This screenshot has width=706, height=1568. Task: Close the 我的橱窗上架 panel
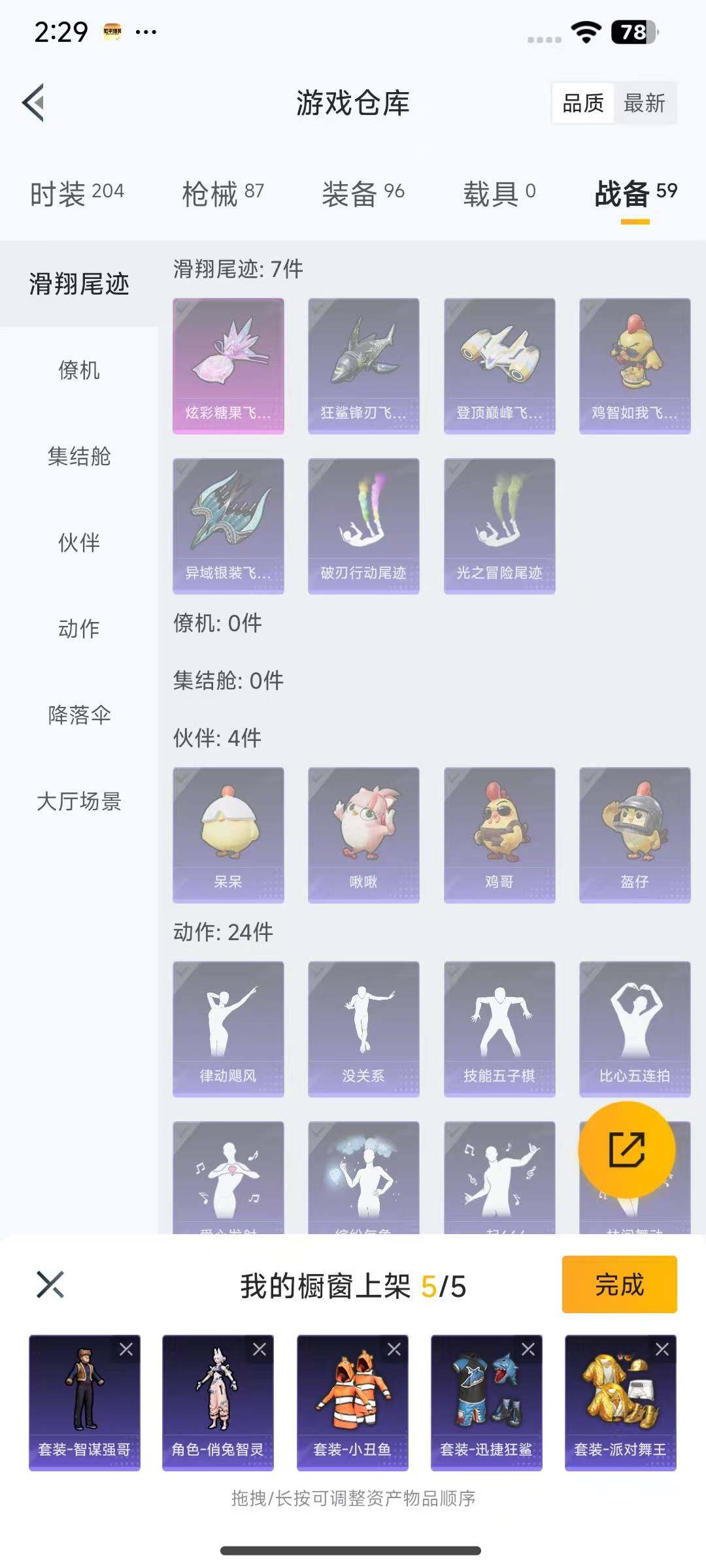[50, 1284]
